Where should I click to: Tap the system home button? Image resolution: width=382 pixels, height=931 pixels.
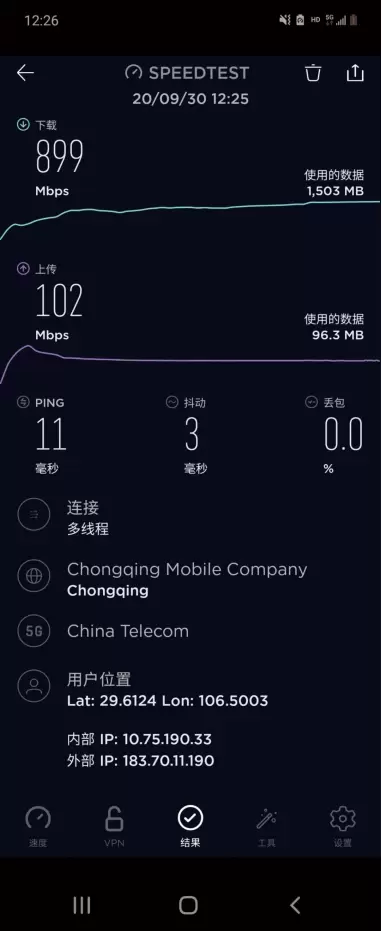coord(188,905)
